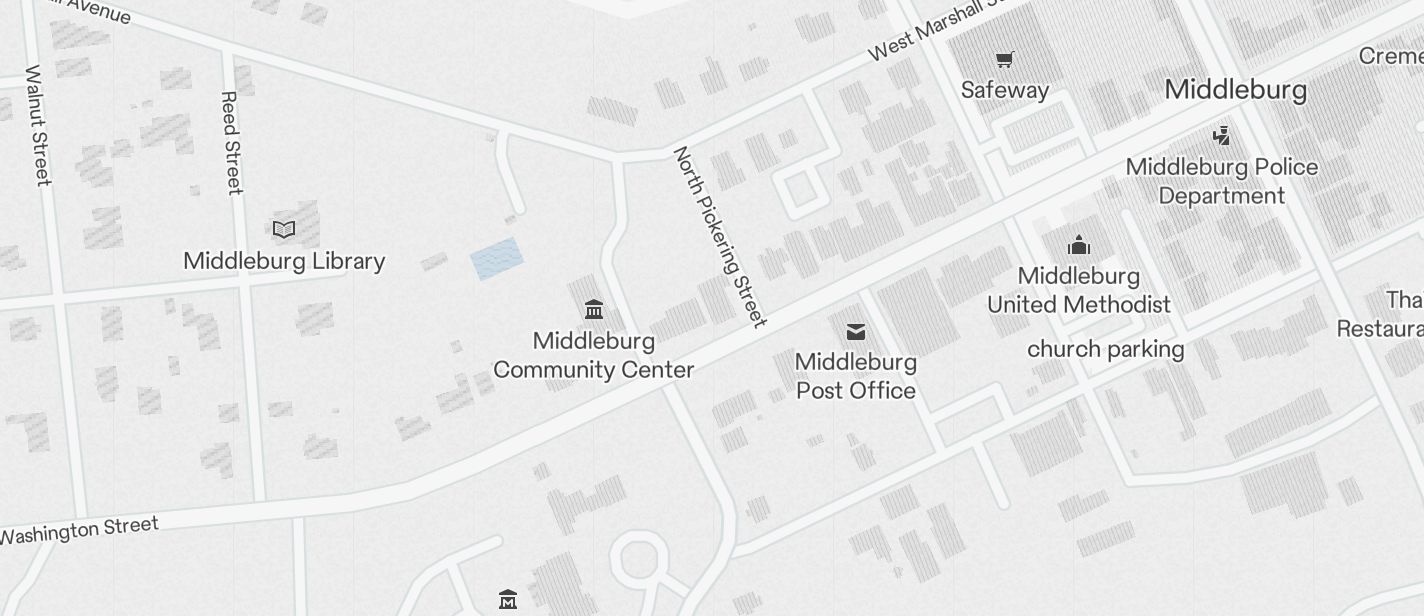Open Middleburg Post Office details
The width and height of the screenshot is (1424, 616).
pyautogui.click(x=856, y=332)
